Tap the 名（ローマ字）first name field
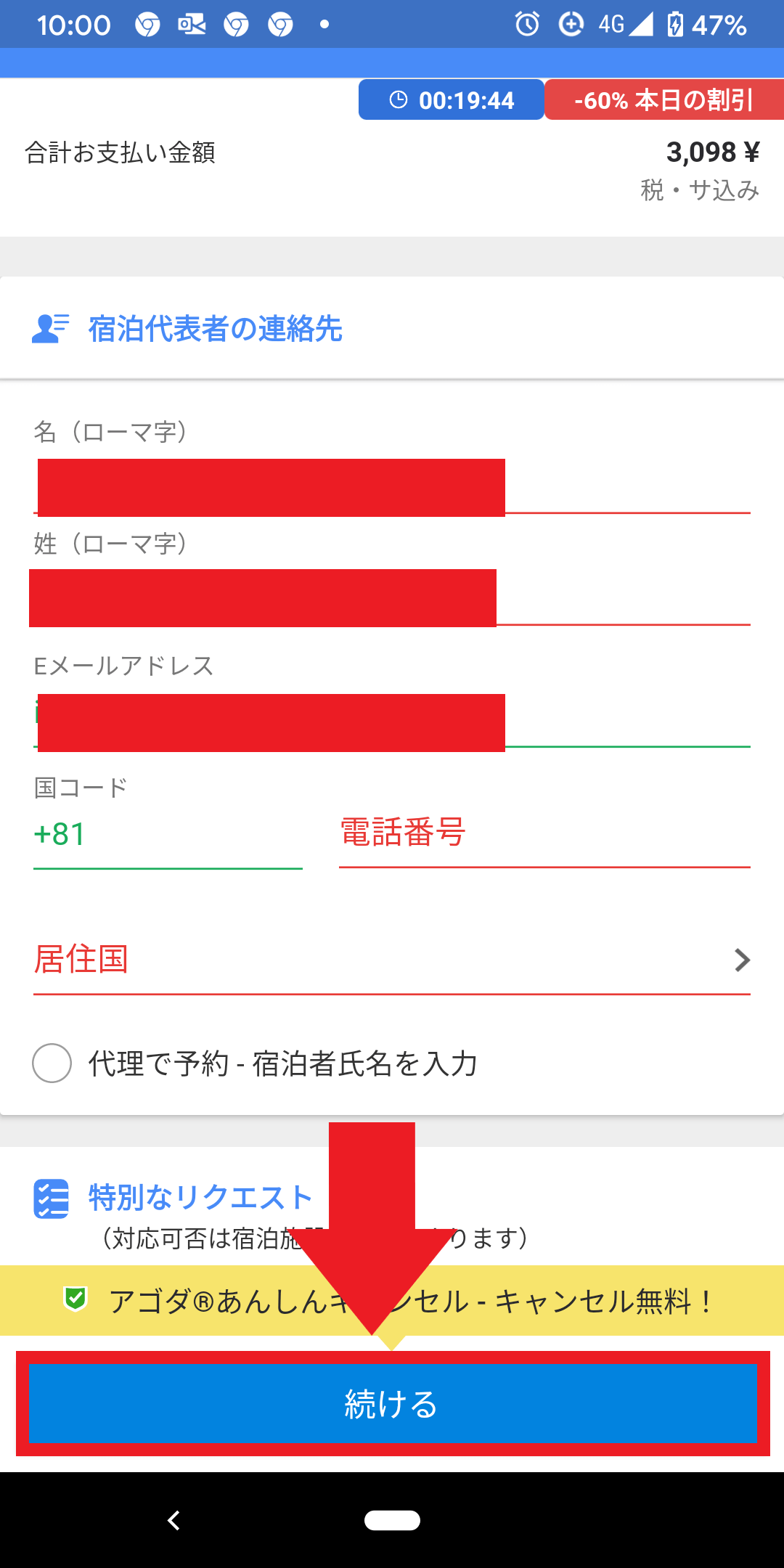This screenshot has height=1568, width=784. pos(392,486)
